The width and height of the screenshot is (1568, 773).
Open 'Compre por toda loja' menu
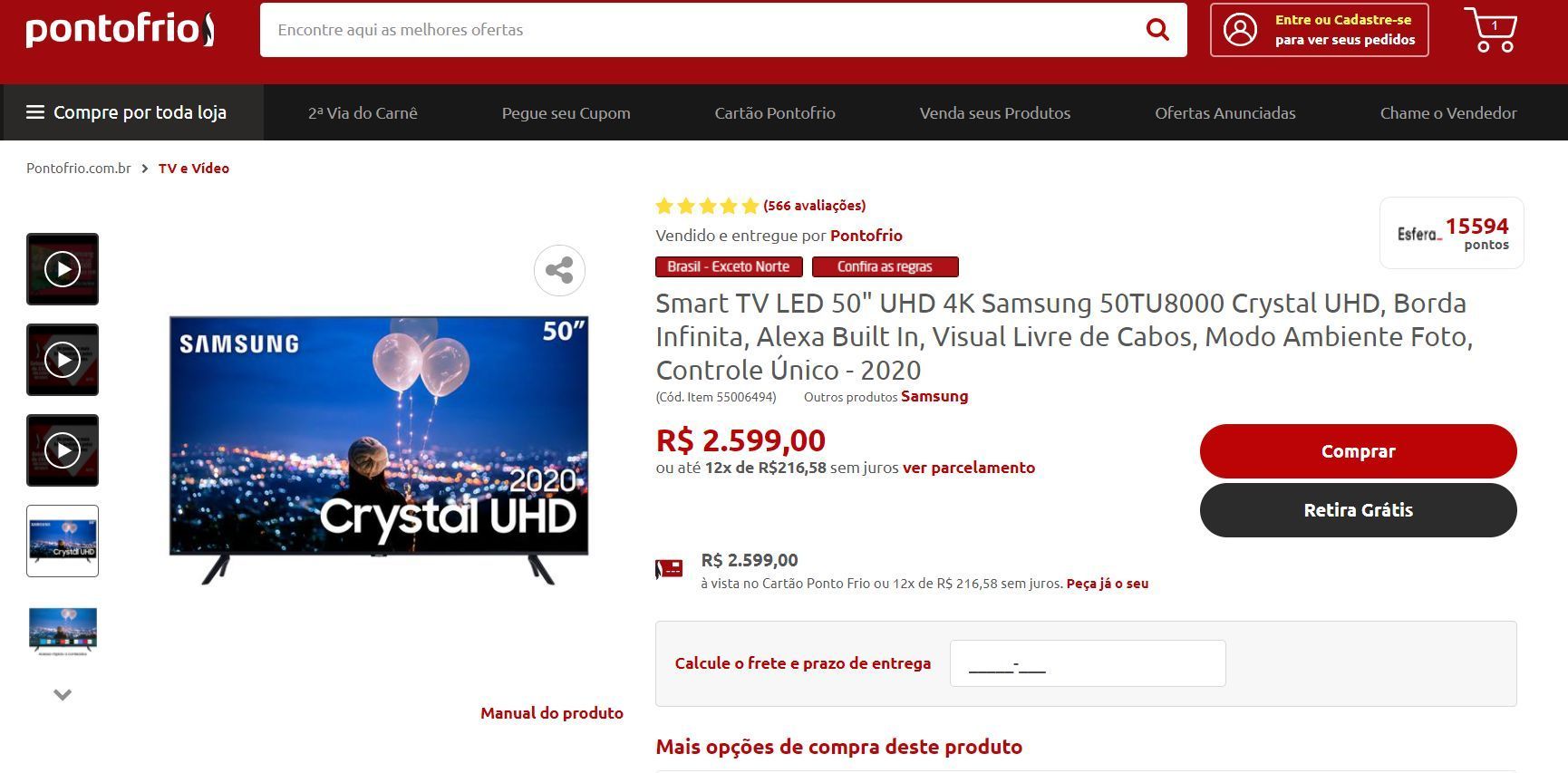pyautogui.click(x=127, y=112)
